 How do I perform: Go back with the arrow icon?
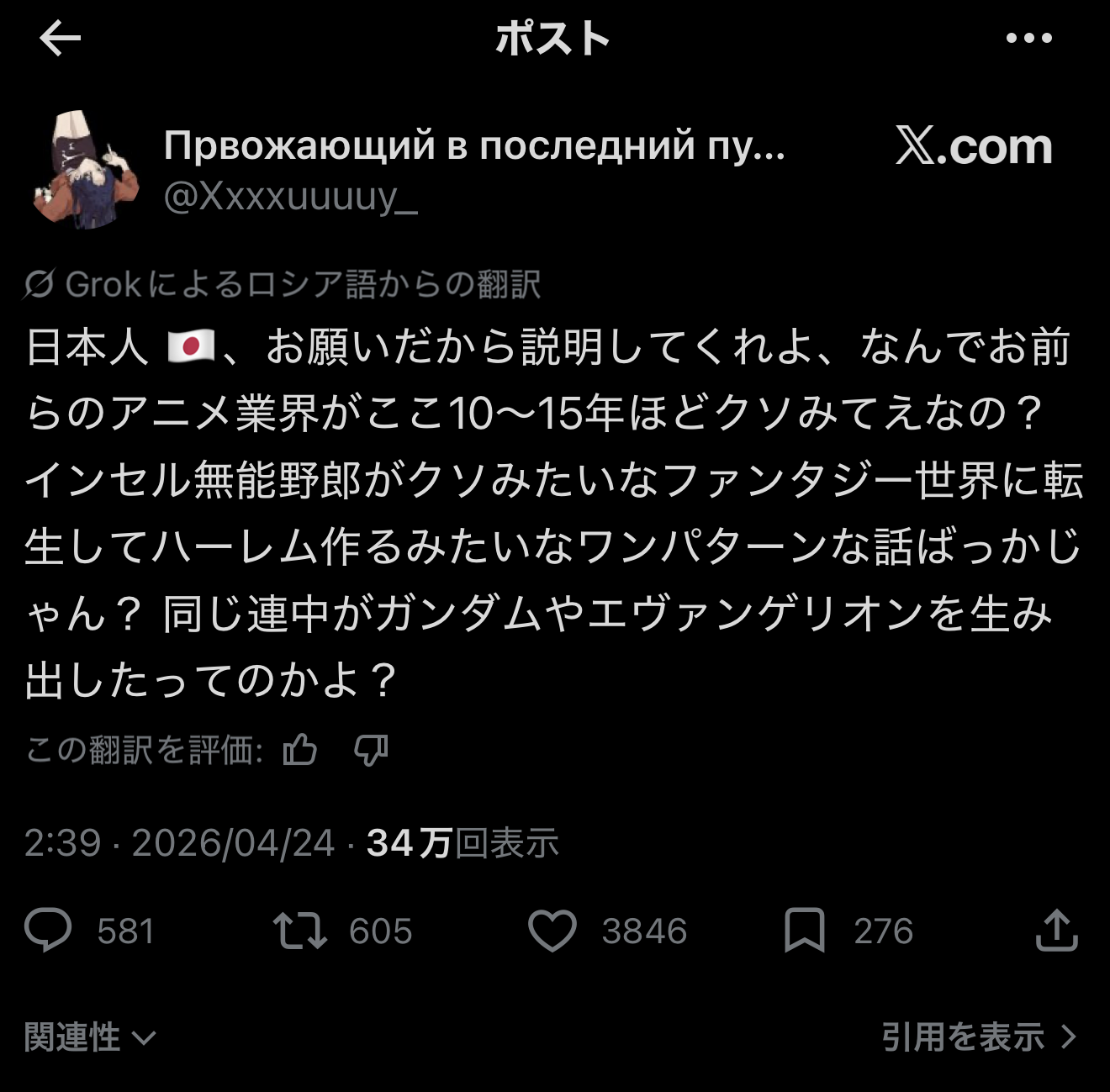click(x=61, y=39)
